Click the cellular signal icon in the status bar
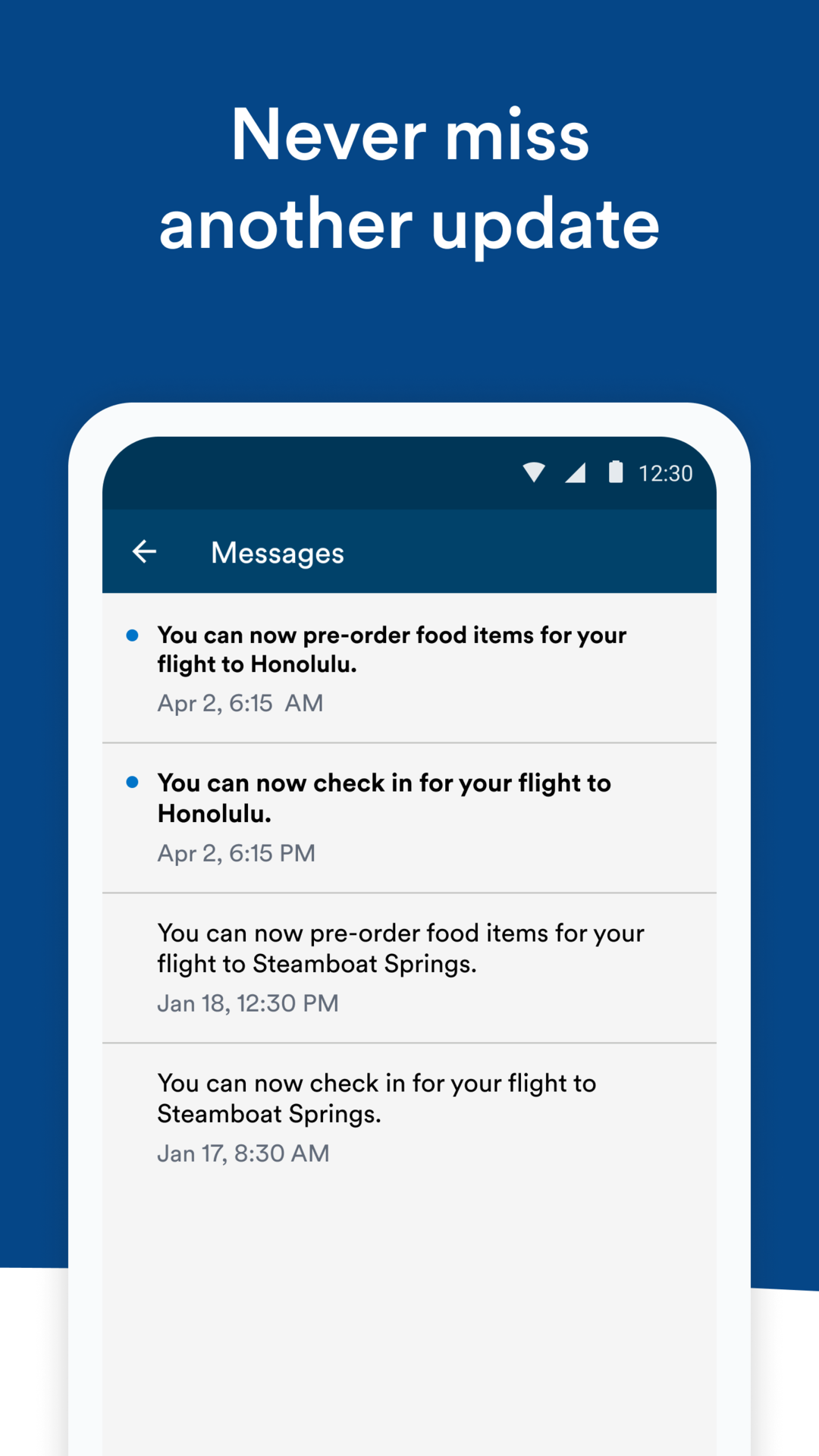The height and width of the screenshot is (1456, 819). click(x=576, y=472)
